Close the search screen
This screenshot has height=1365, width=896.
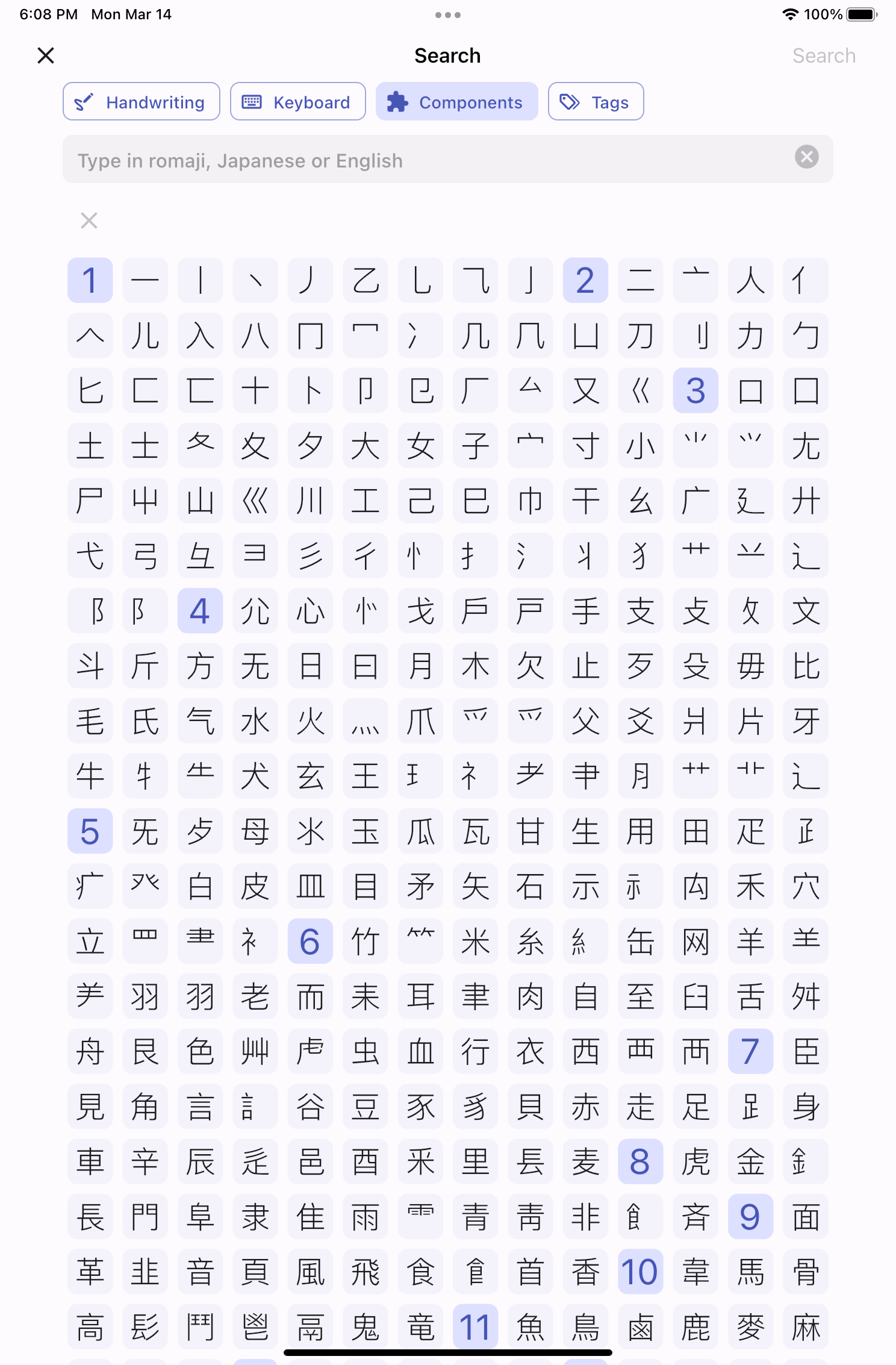[x=46, y=55]
